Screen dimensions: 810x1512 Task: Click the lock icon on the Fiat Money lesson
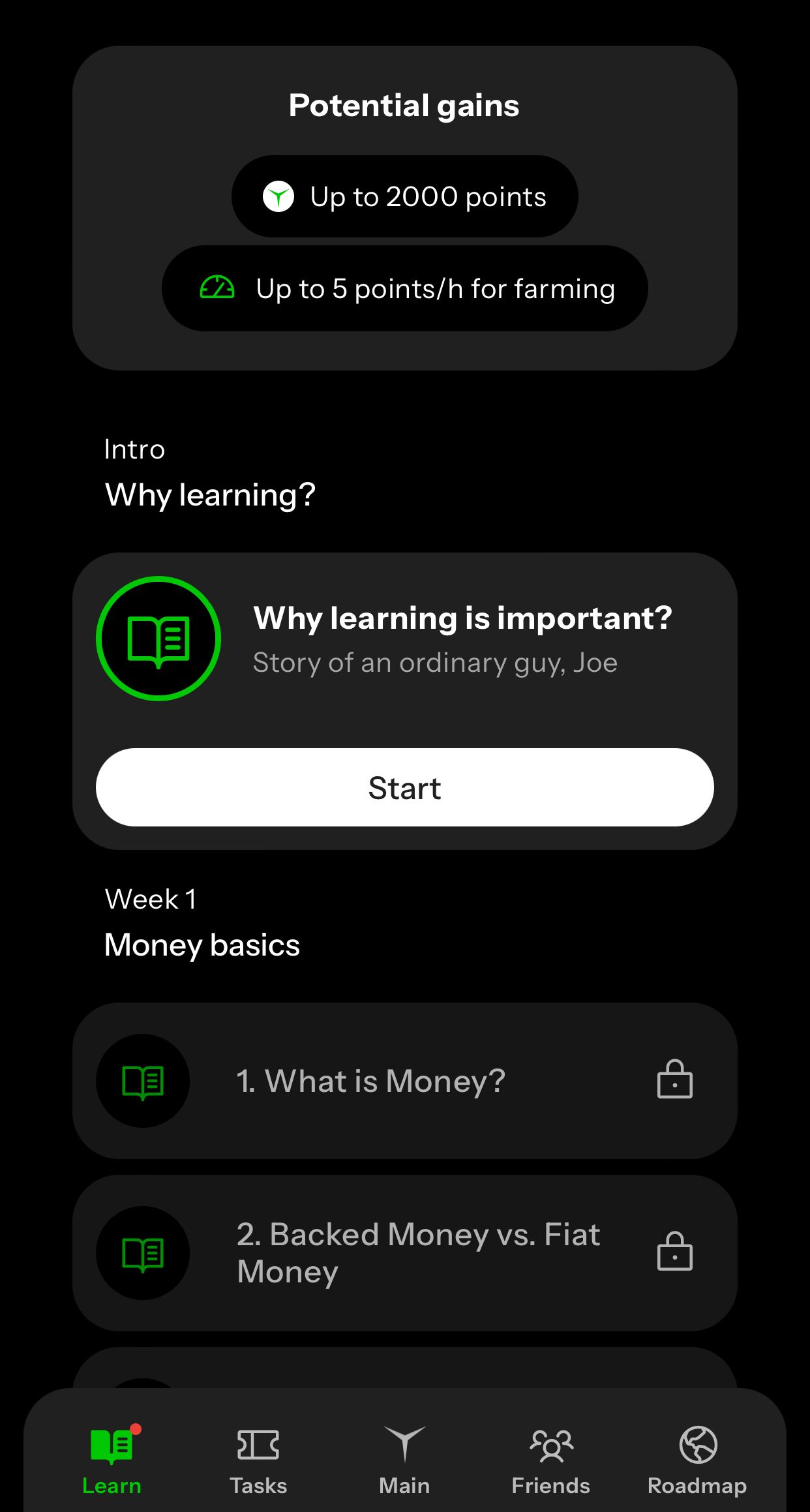pyautogui.click(x=674, y=1252)
